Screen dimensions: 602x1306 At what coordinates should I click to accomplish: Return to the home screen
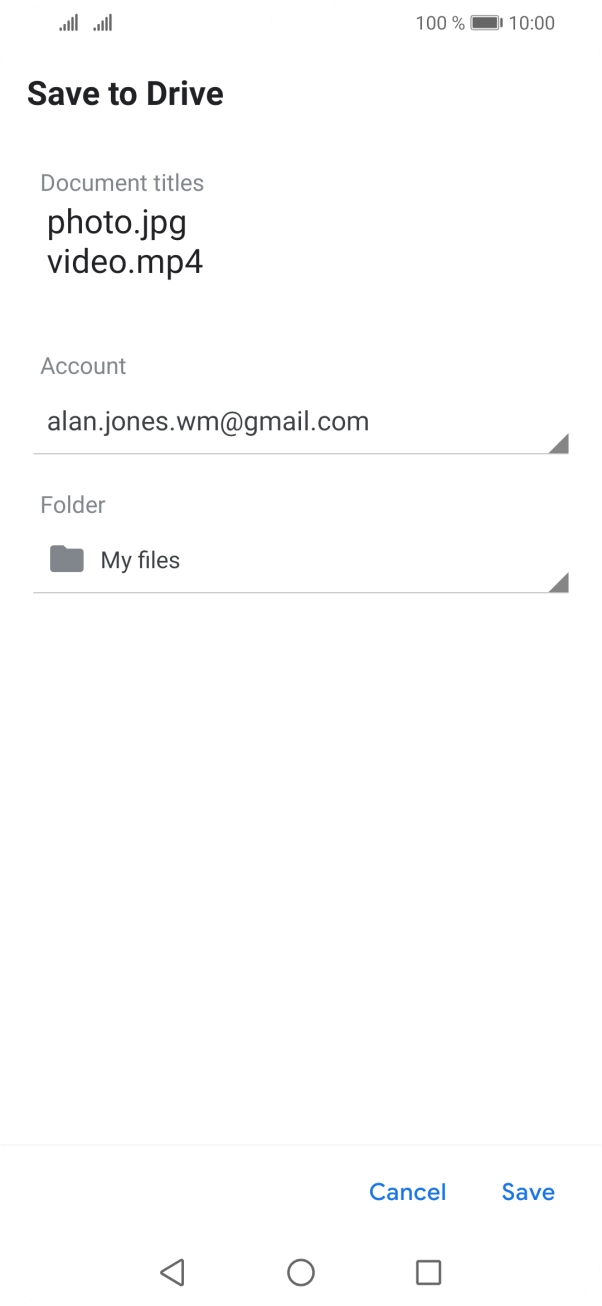[x=301, y=1272]
